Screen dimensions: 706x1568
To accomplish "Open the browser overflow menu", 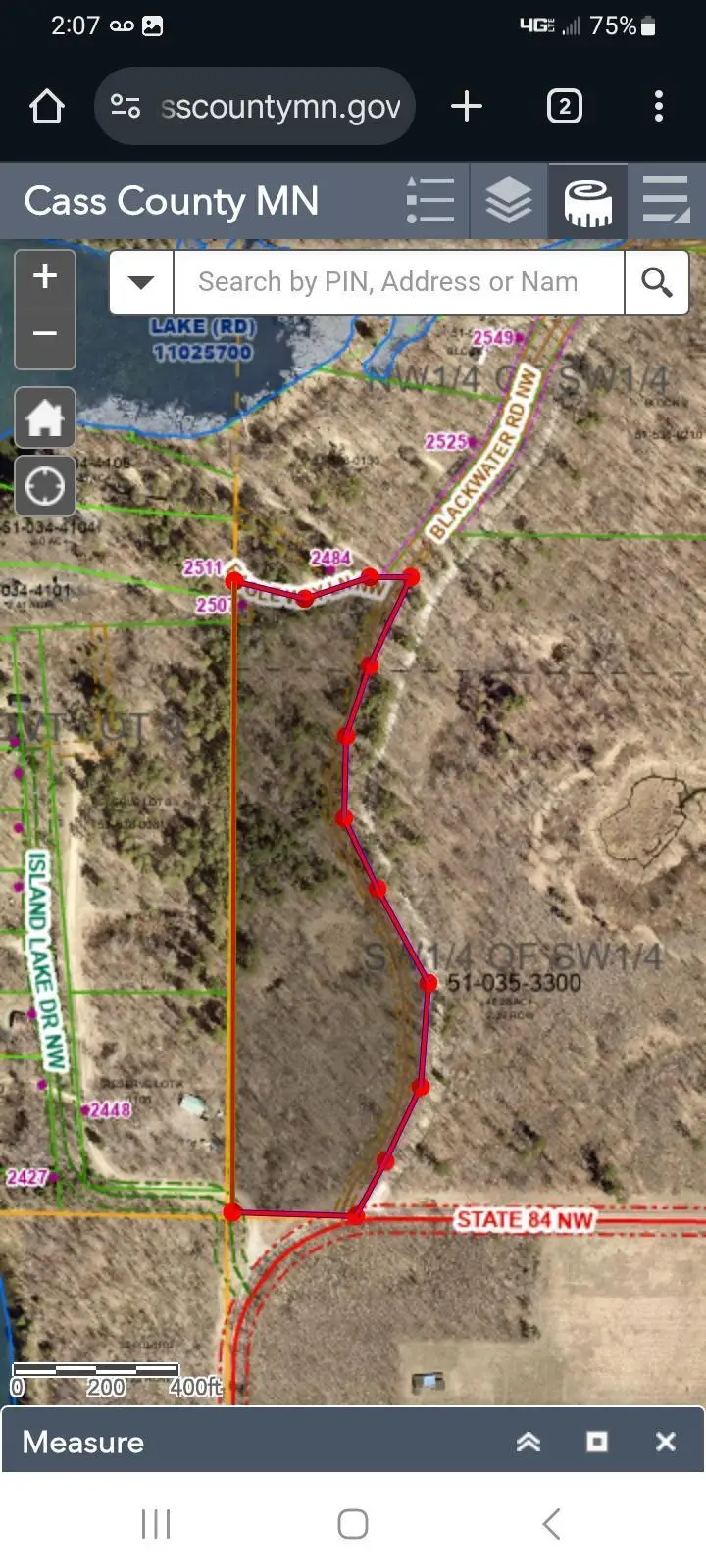I will (x=658, y=106).
